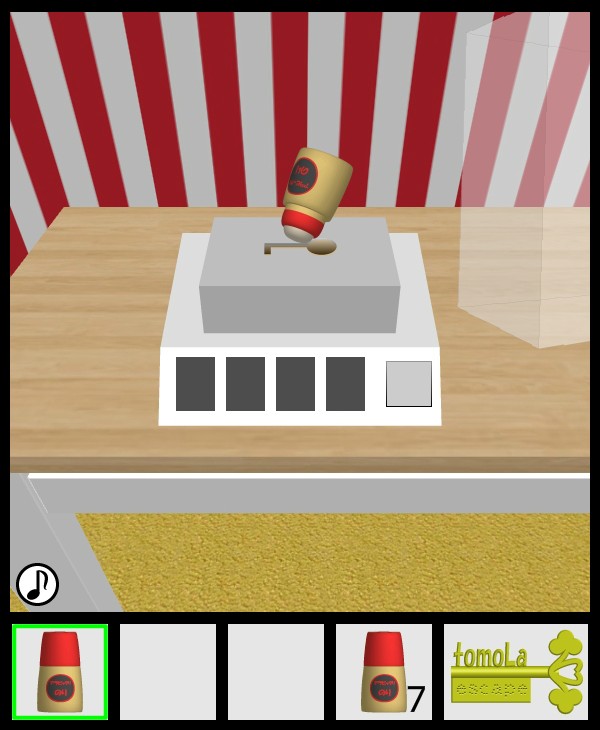This screenshot has height=730, width=600.
Task: Select the highlighted bottle in the first inventory slot
Action: pos(60,672)
